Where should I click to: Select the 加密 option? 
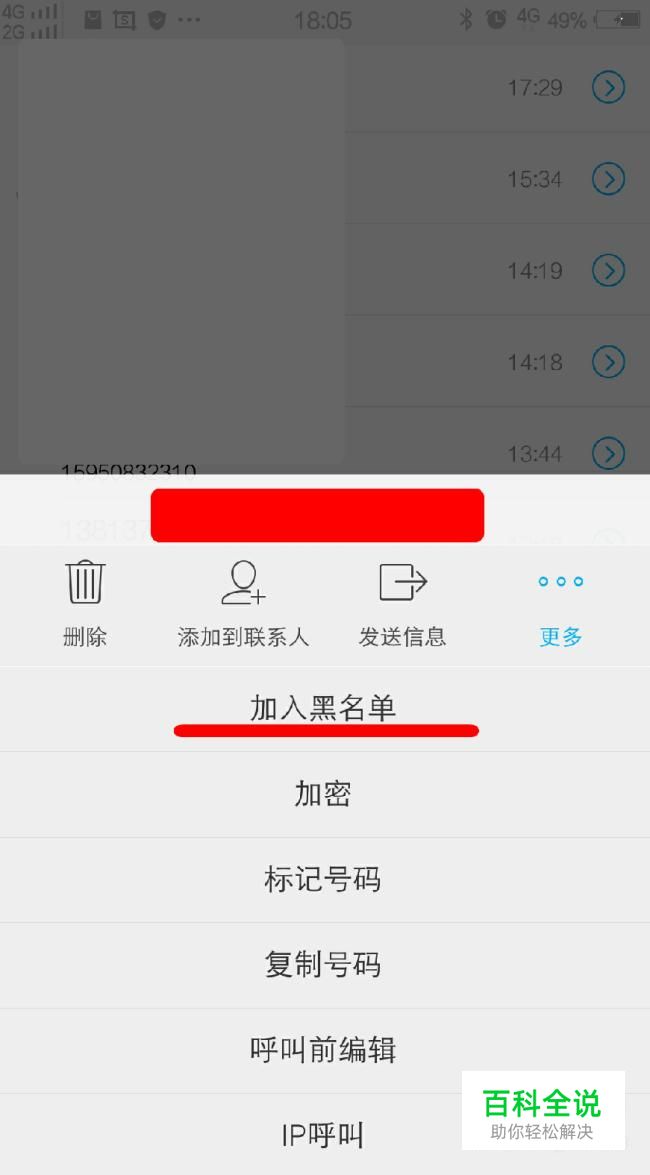325,794
